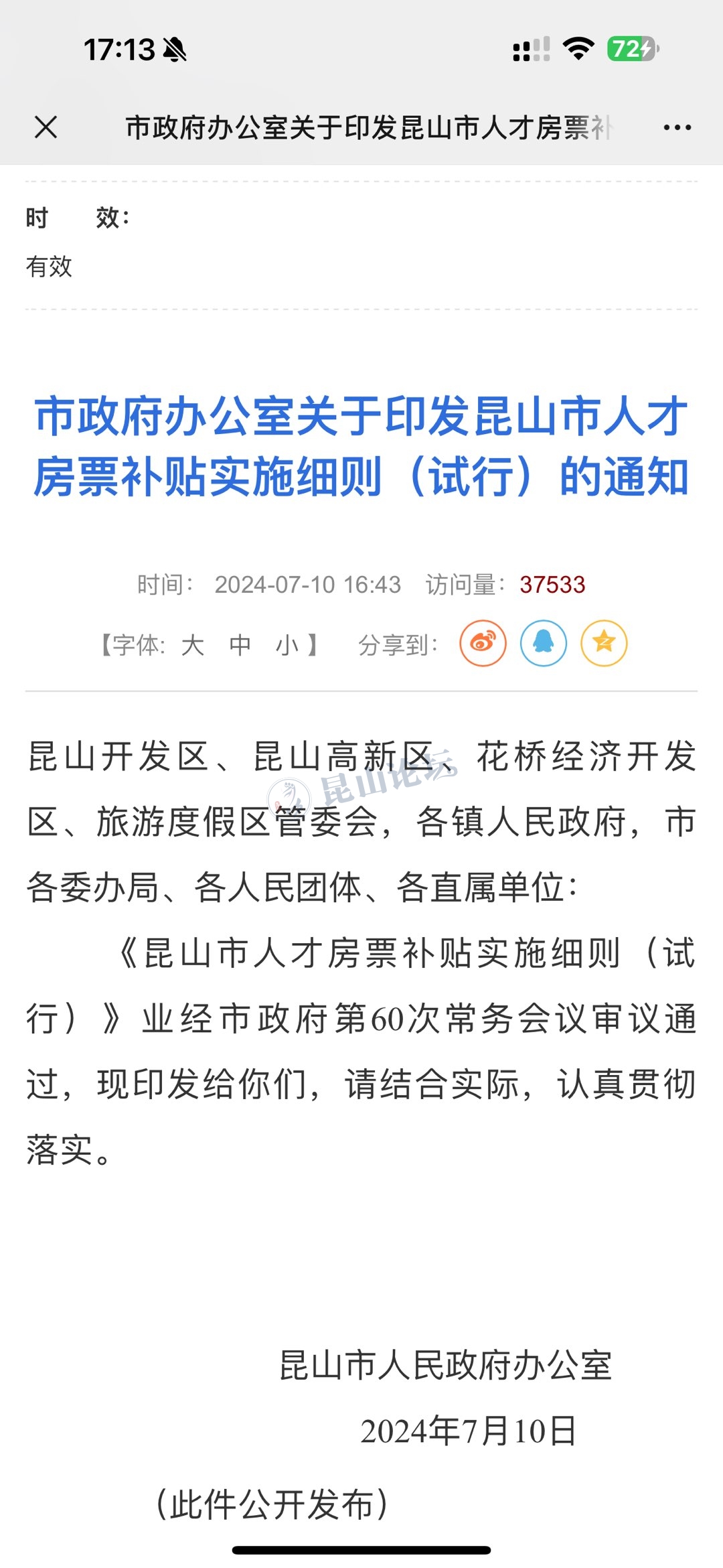The width and height of the screenshot is (723, 1568).
Task: Set font size to 小 (small)
Action: 287,645
